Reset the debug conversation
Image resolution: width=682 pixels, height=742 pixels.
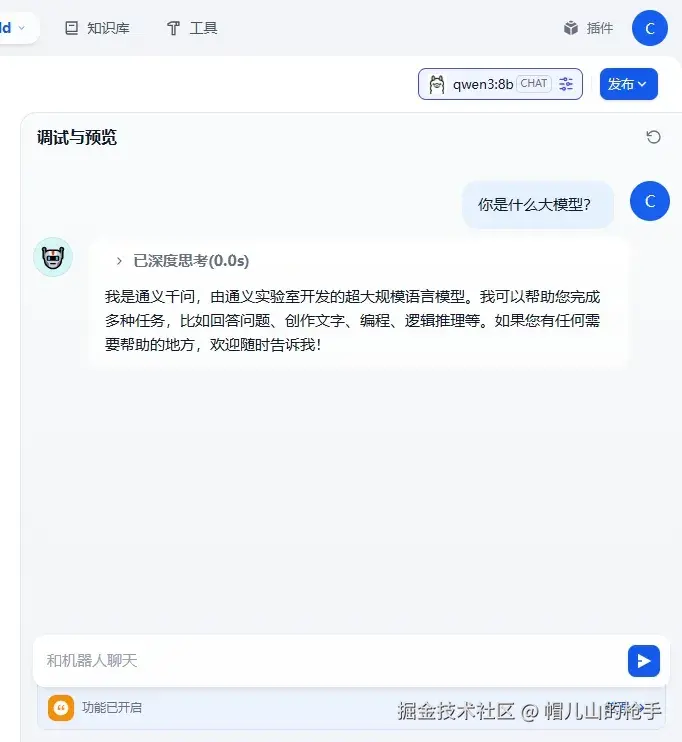pyautogui.click(x=653, y=137)
